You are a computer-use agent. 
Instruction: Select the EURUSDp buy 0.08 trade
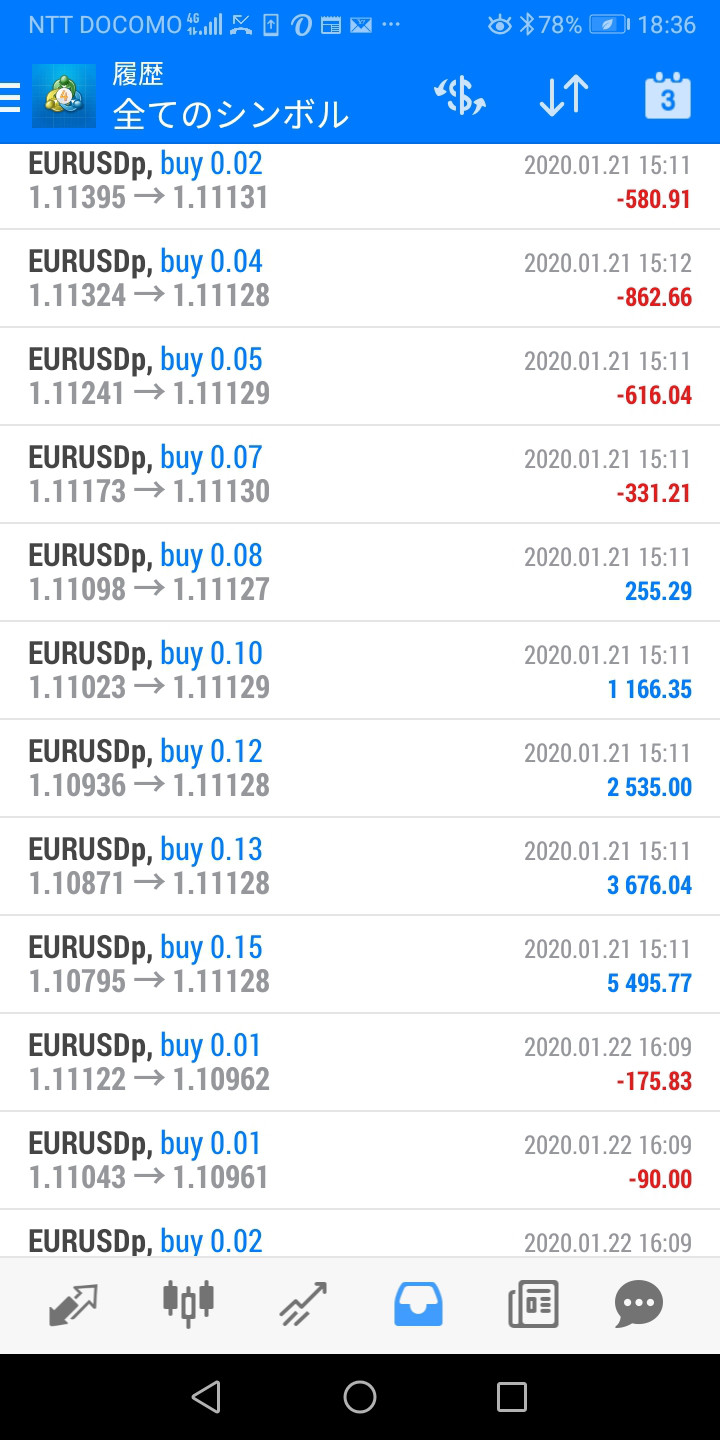[360, 572]
